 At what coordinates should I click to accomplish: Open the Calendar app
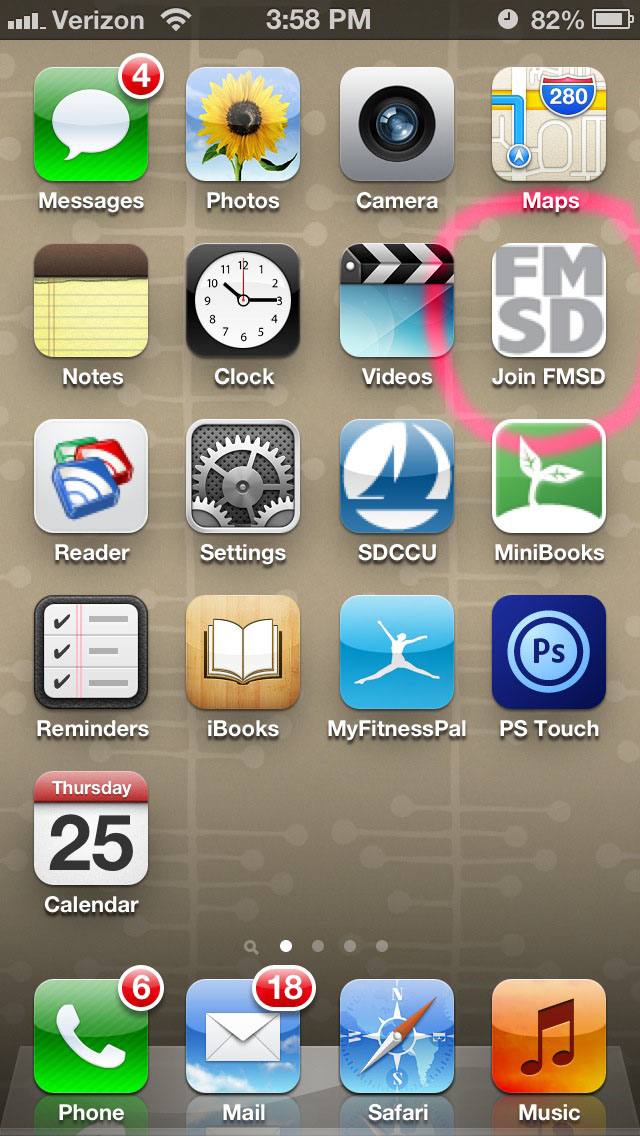pos(91,829)
